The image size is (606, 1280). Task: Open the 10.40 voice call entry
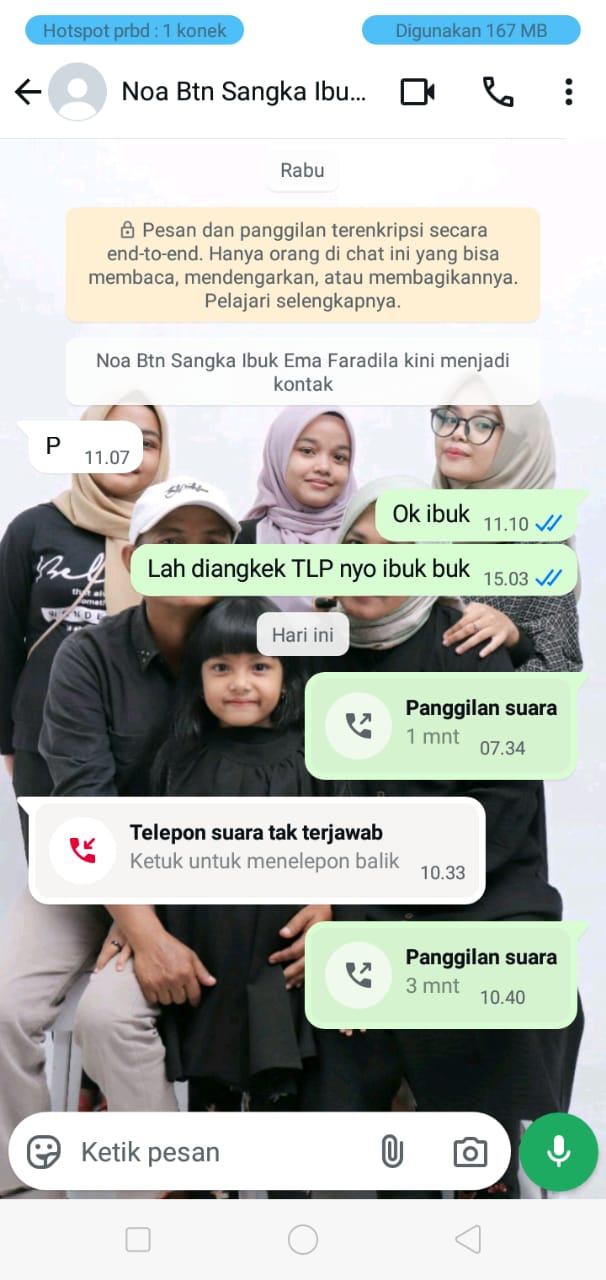tap(440, 974)
